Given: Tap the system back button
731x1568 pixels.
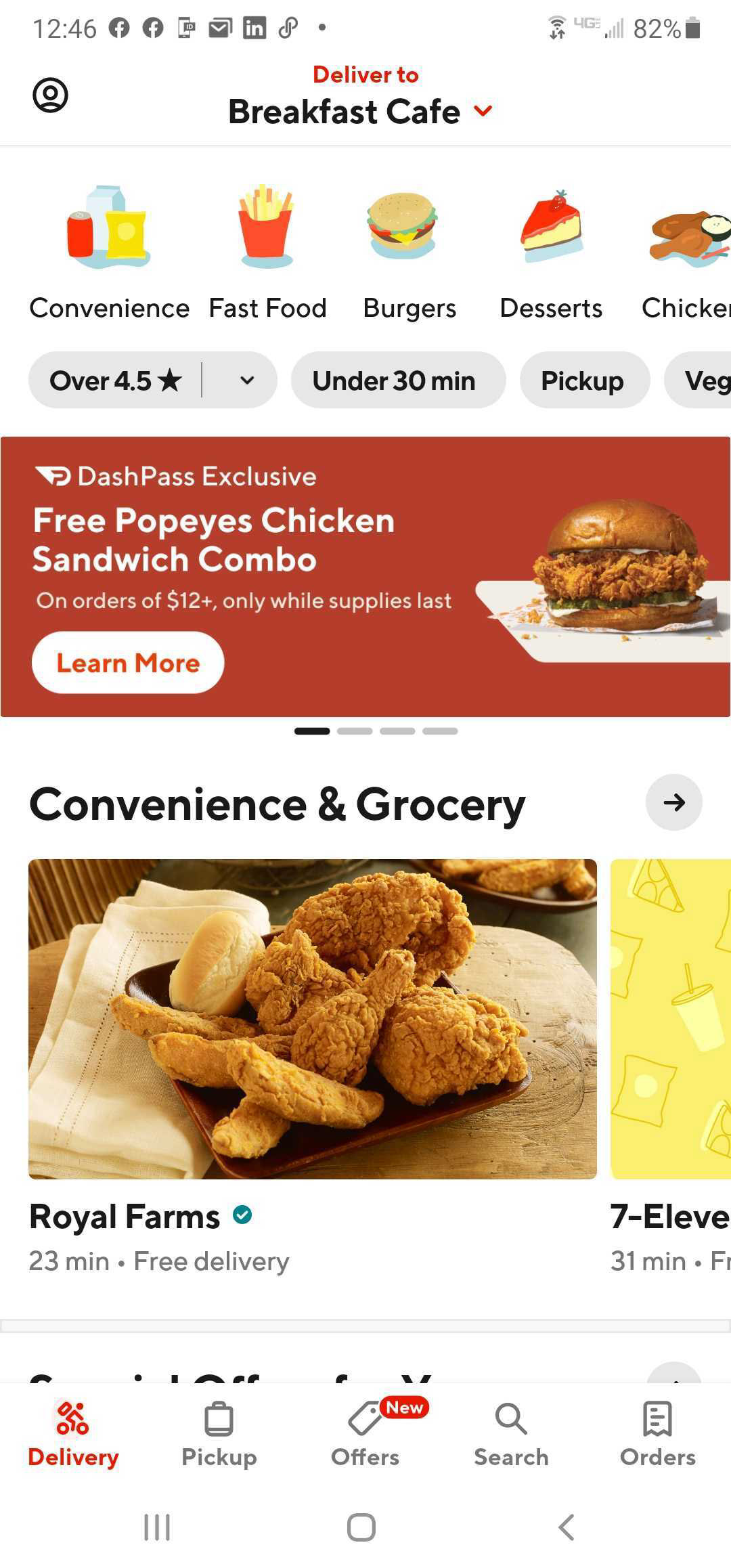Looking at the screenshot, I should (x=566, y=1527).
